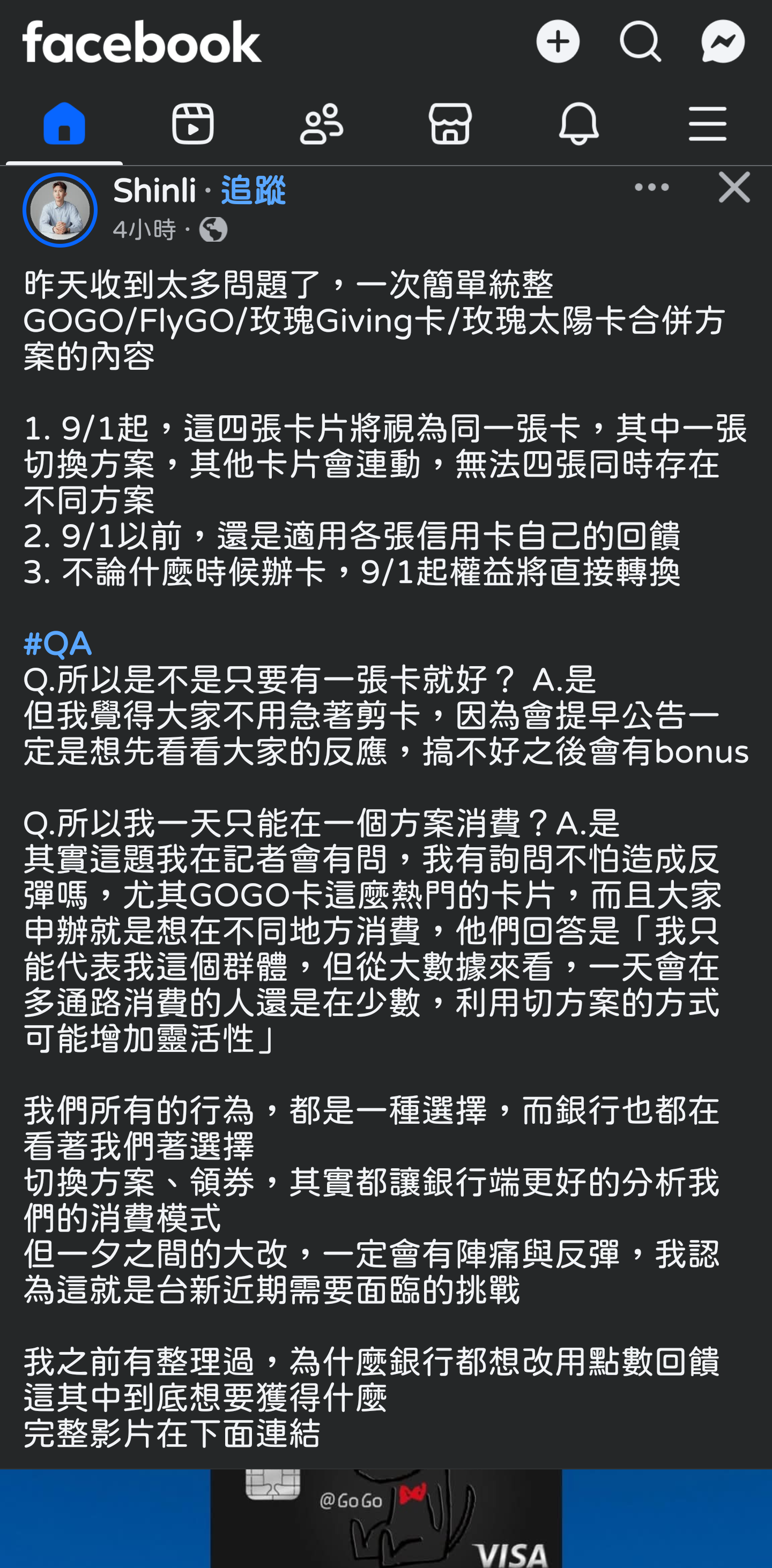Hide Shinli's post with the X
This screenshot has width=772, height=1568.
[x=733, y=187]
